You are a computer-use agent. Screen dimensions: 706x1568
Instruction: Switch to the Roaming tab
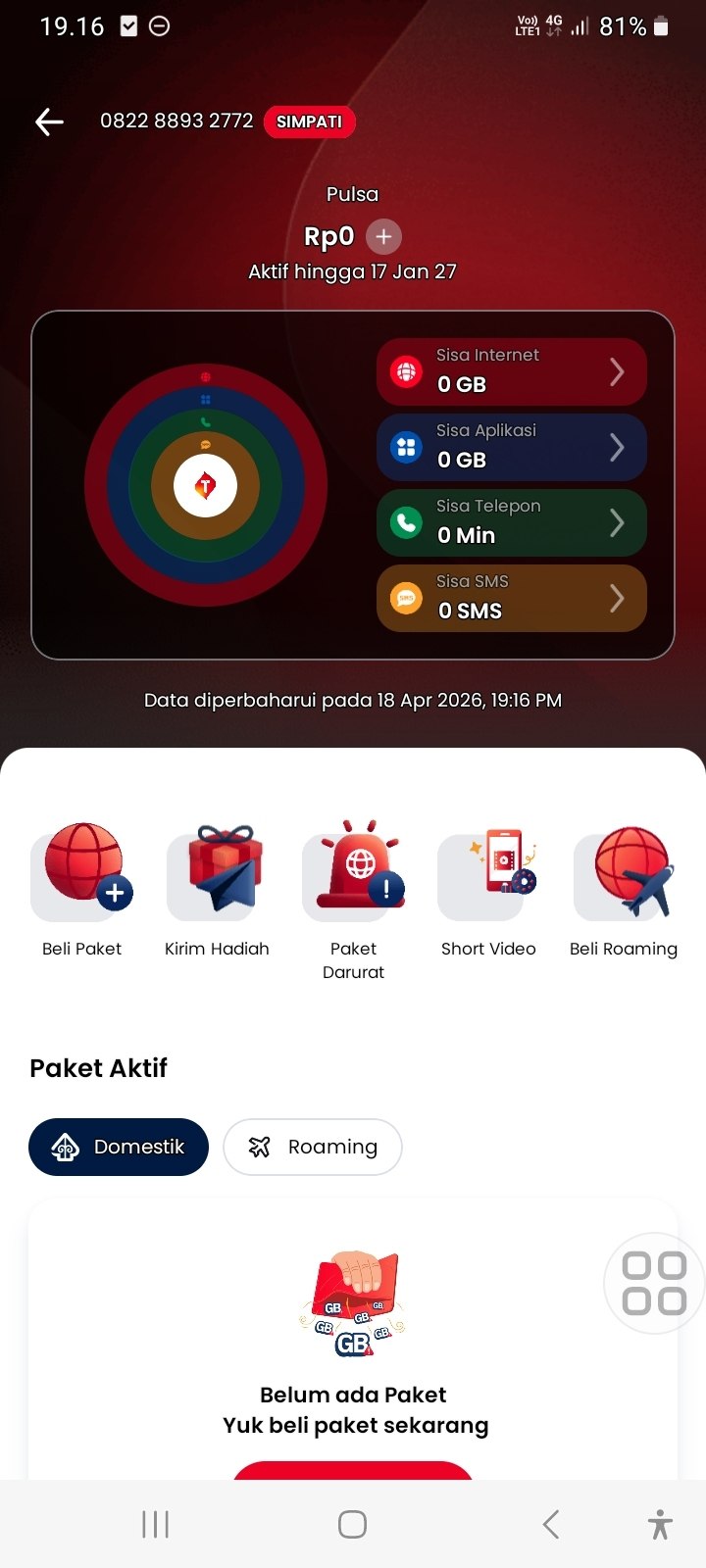point(313,1147)
